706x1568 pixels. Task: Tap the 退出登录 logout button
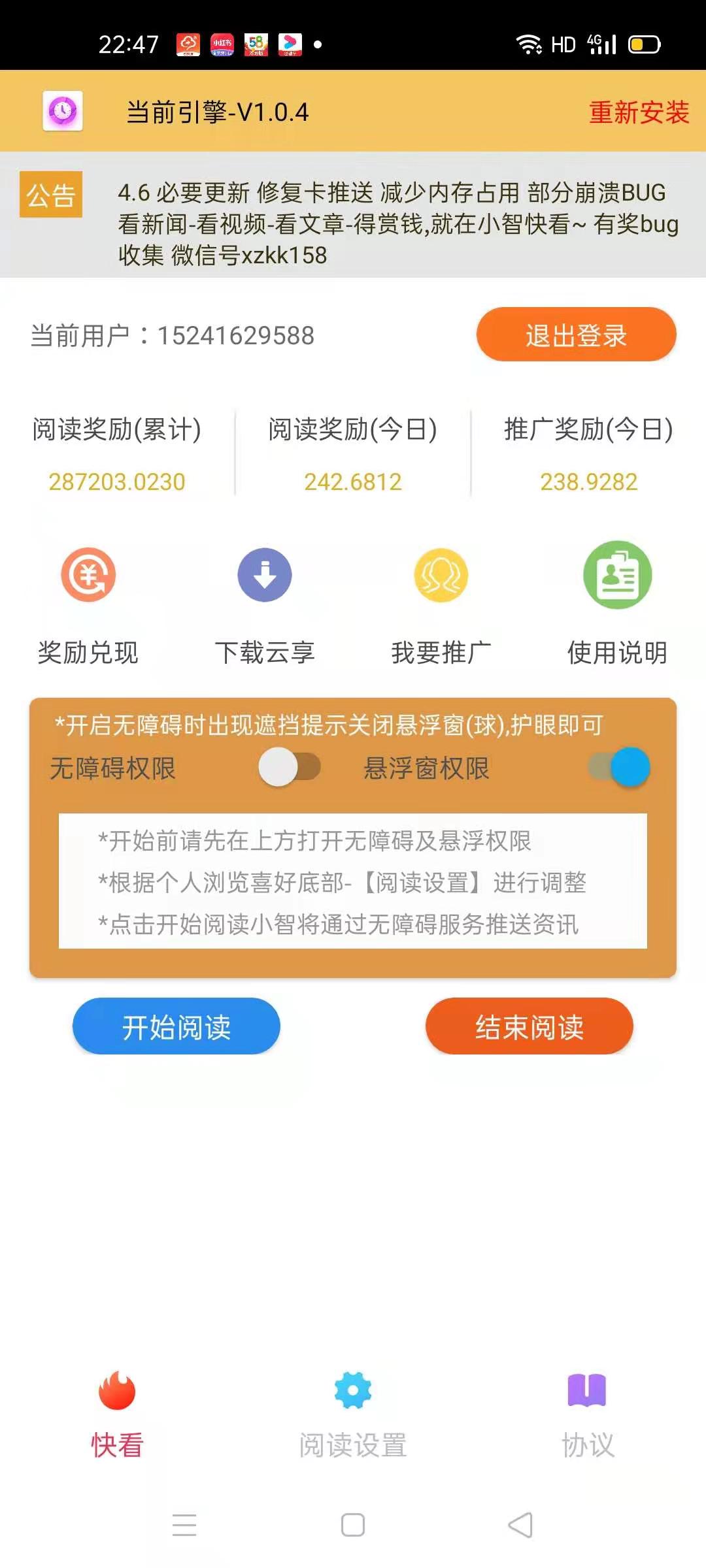click(578, 336)
